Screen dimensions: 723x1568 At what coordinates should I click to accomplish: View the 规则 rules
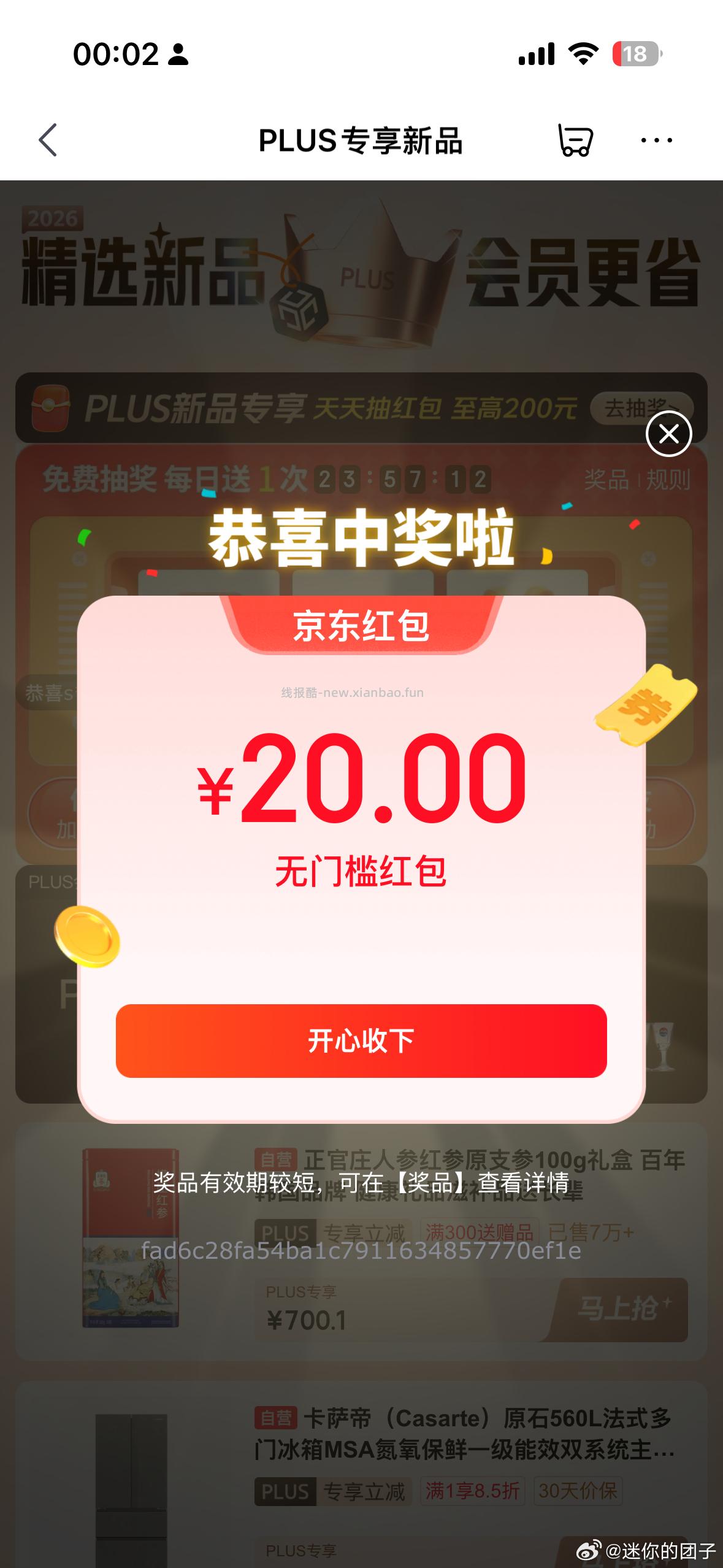coord(668,479)
